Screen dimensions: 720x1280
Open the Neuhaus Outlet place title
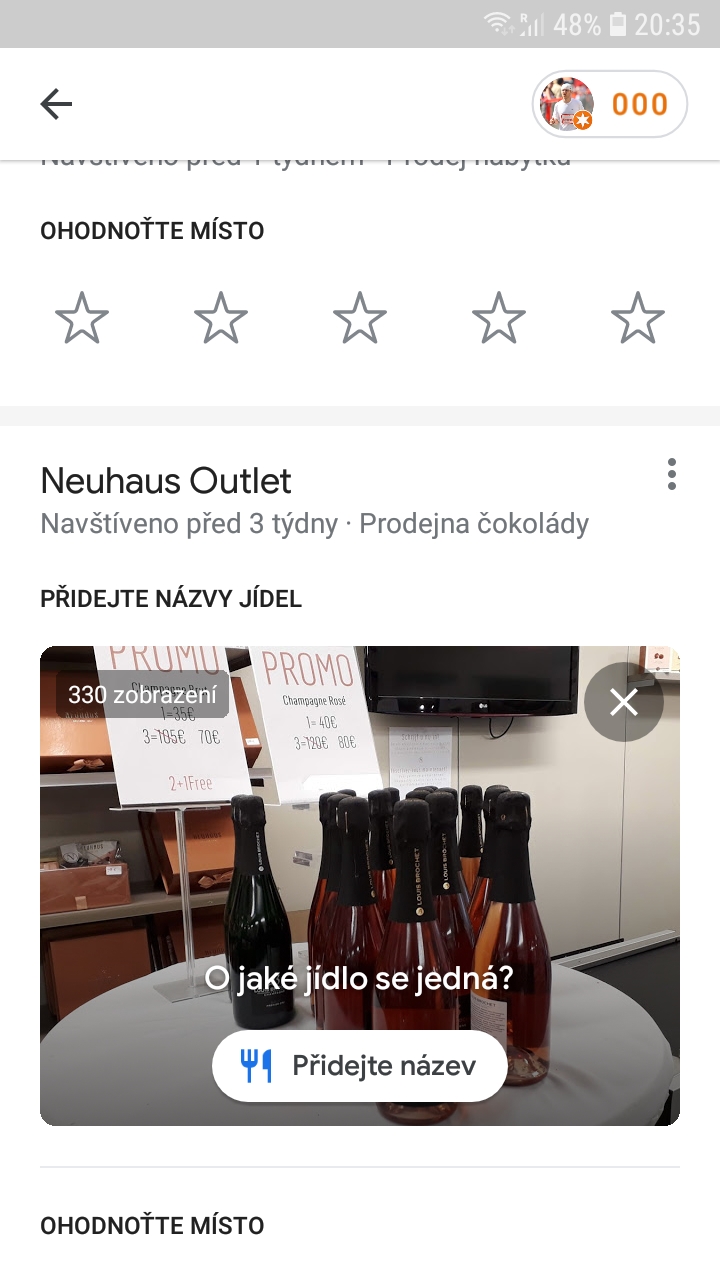166,481
